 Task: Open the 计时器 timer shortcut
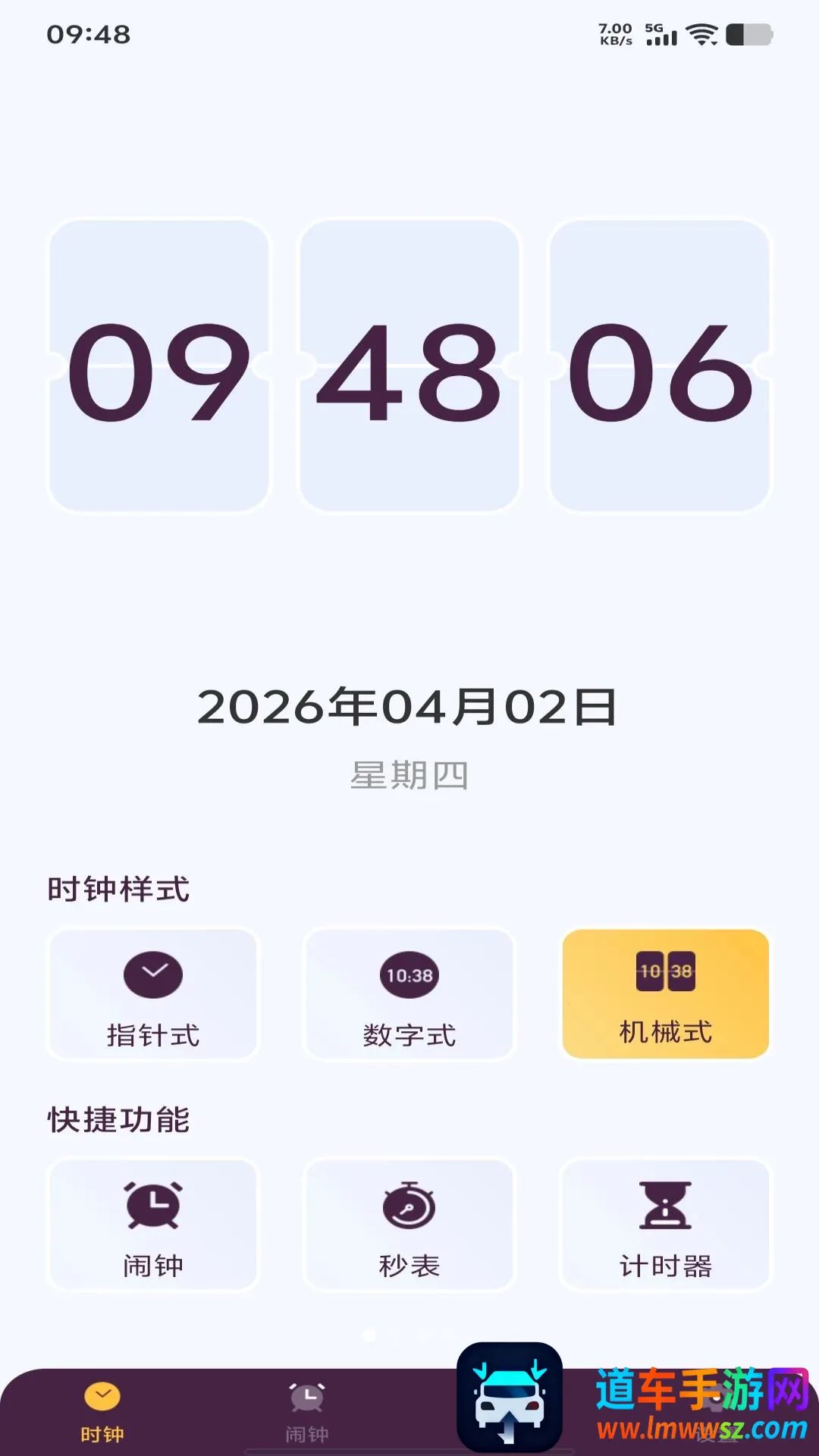click(665, 1224)
